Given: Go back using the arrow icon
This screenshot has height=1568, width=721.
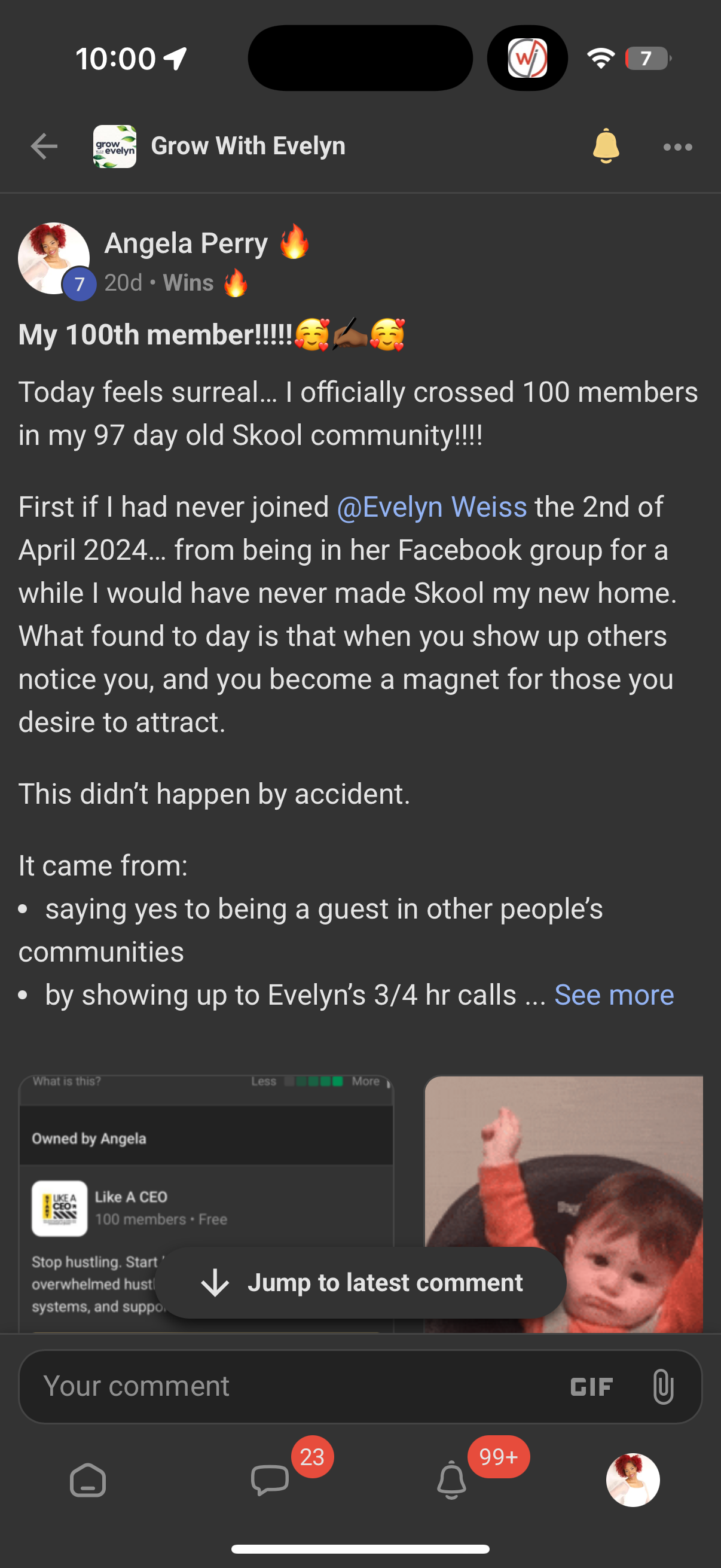Looking at the screenshot, I should 44,147.
